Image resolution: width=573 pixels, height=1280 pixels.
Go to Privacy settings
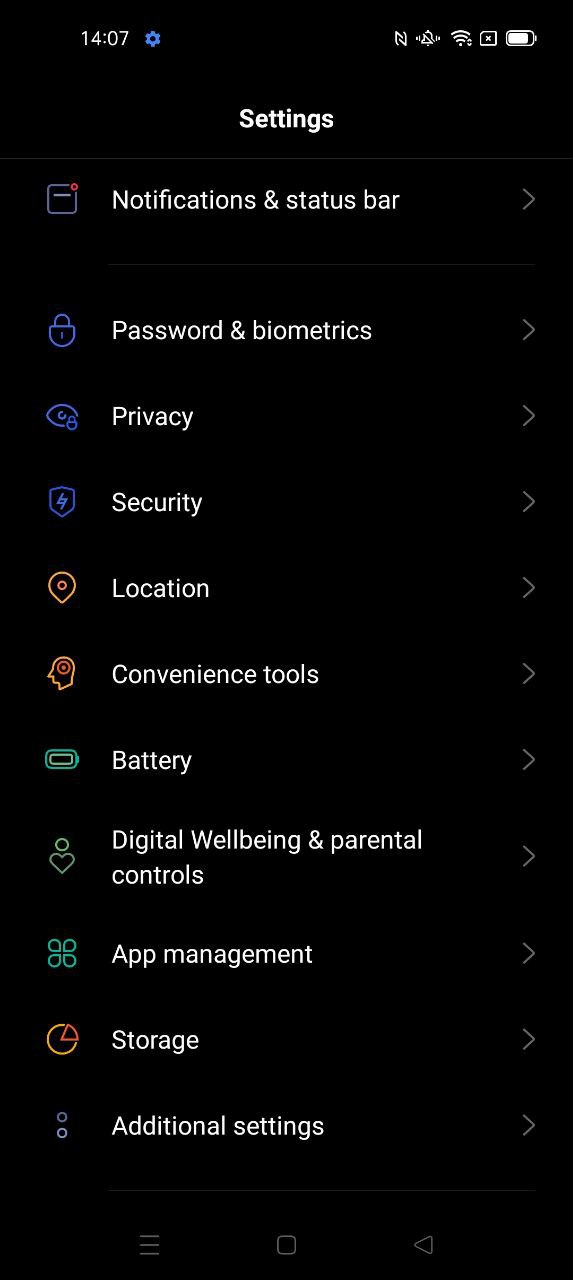tap(286, 416)
